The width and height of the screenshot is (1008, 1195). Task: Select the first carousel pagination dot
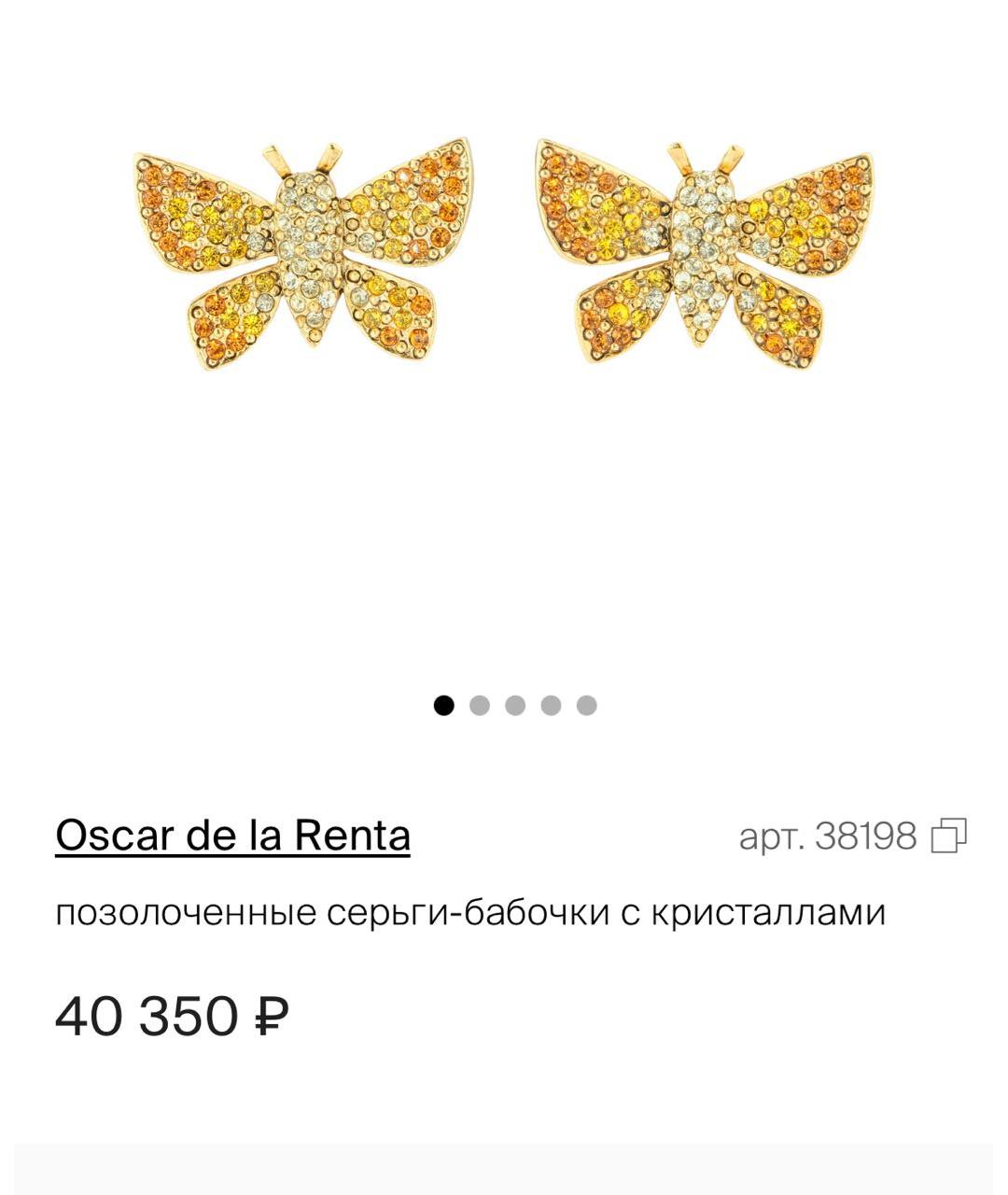(443, 706)
